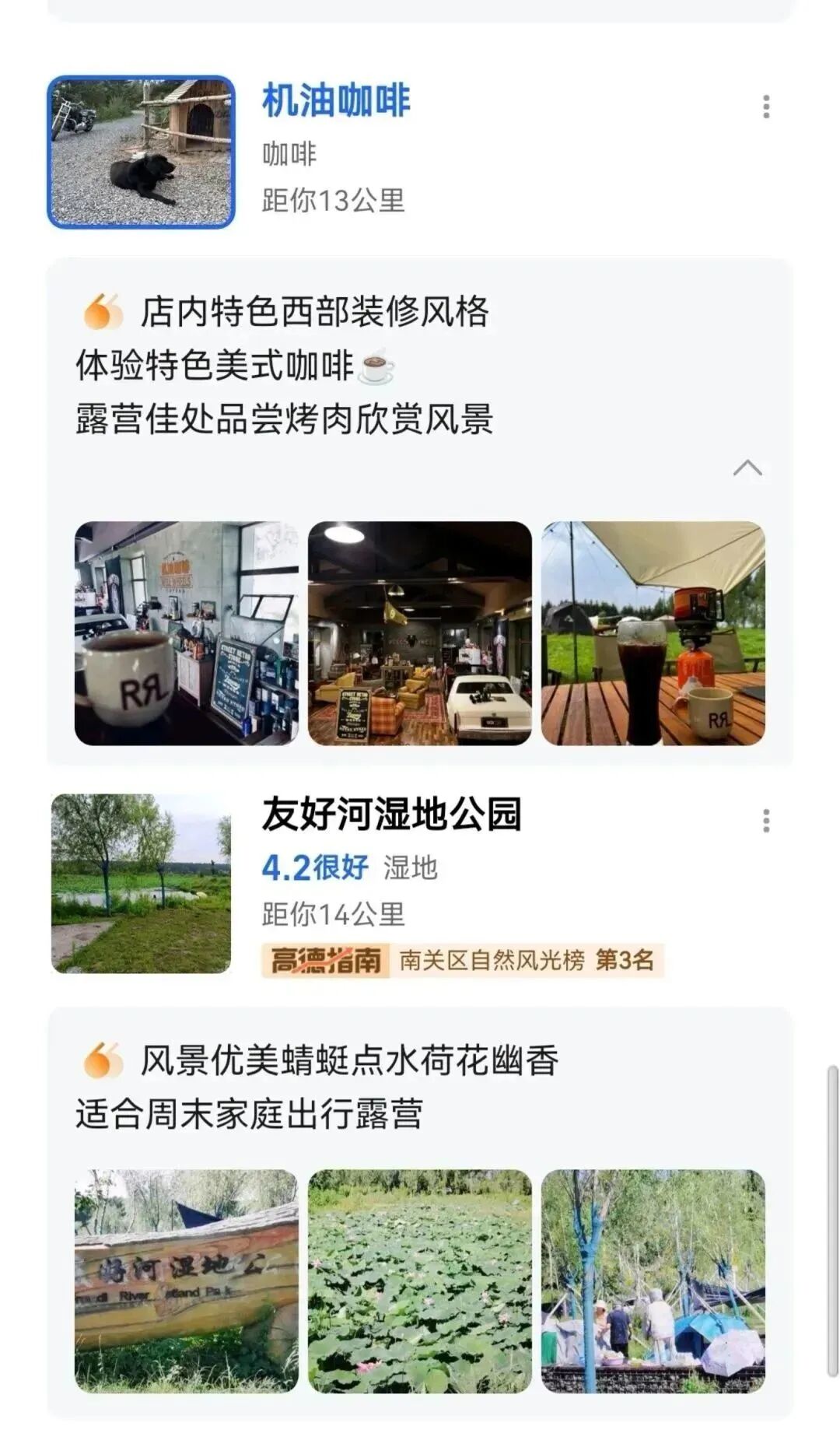The height and width of the screenshot is (1433, 840).
Task: Tap the 机油咖啡 thumbnail with black dog
Action: (x=142, y=152)
